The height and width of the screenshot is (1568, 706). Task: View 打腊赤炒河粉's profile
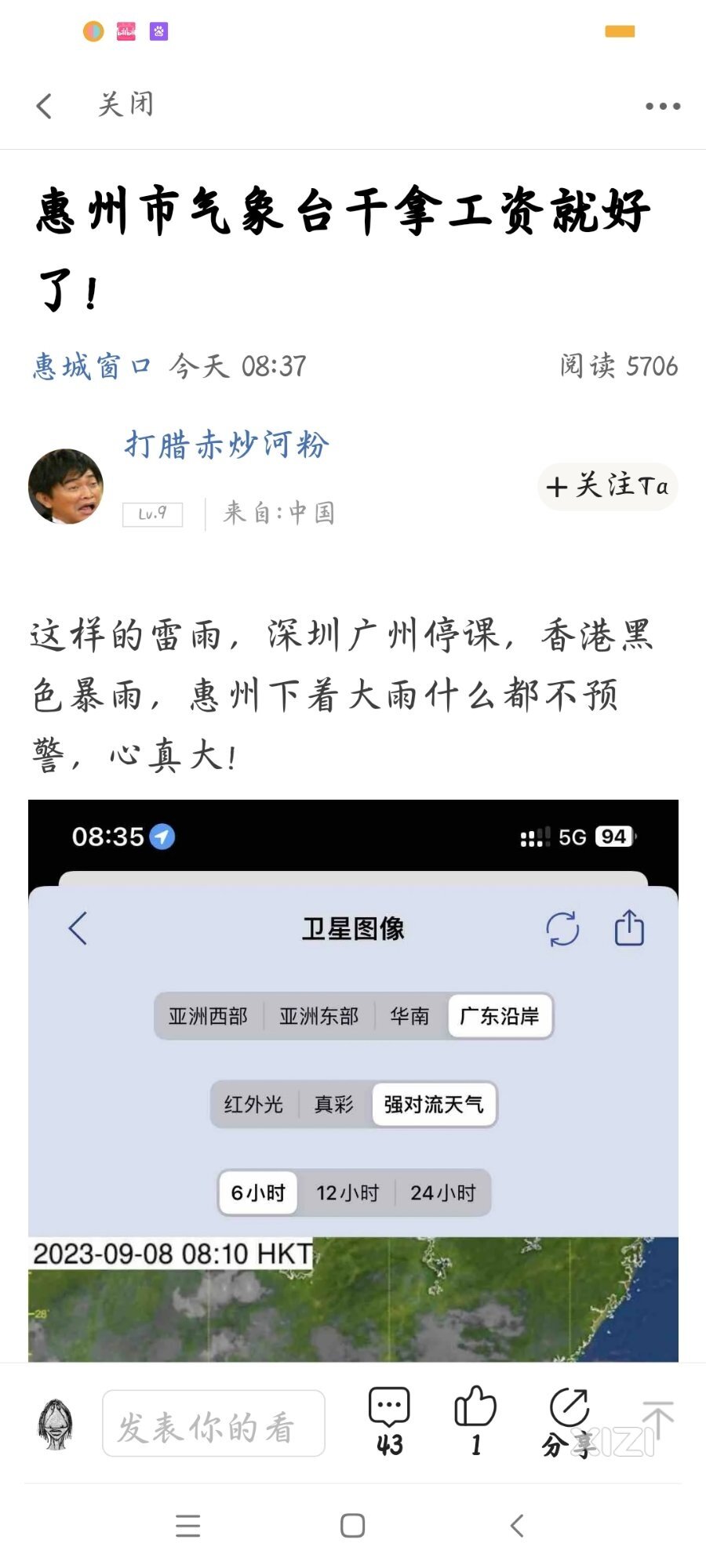(227, 445)
